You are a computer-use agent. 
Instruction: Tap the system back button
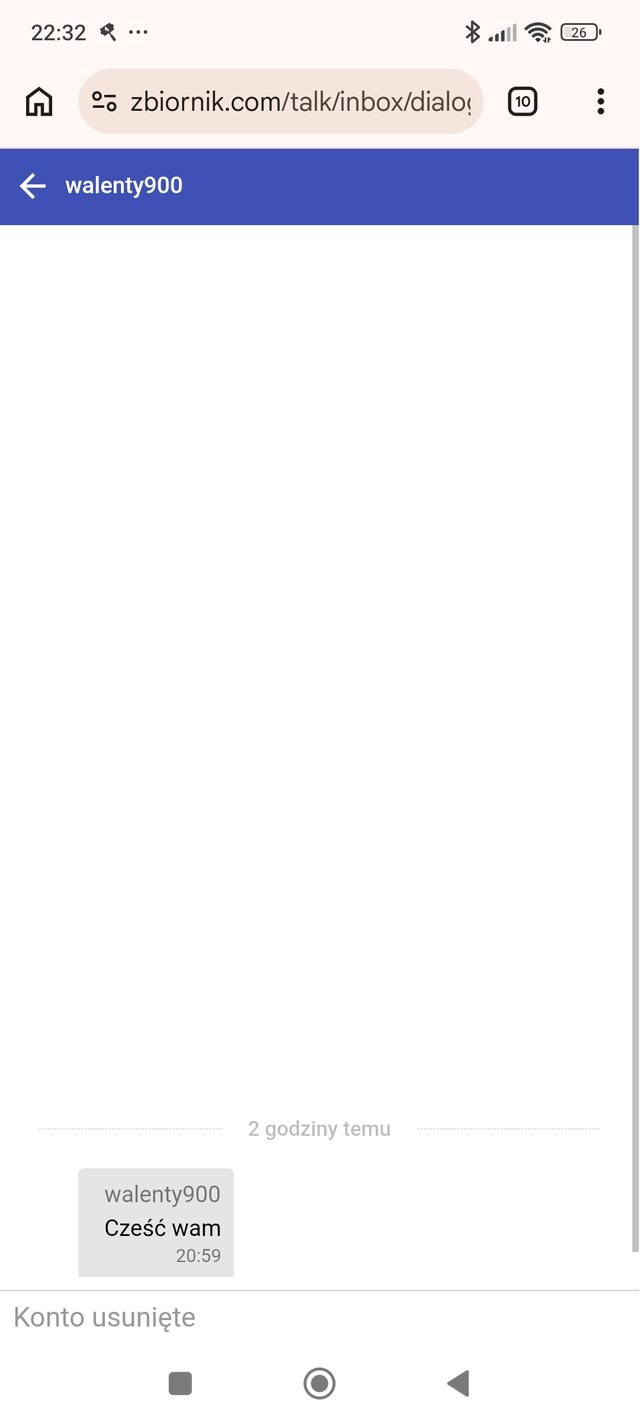point(458,1383)
